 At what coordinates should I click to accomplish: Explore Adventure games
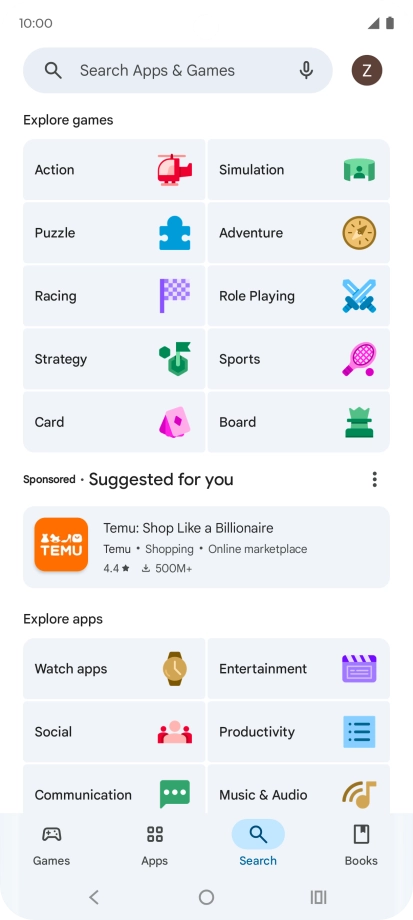[x=299, y=233]
